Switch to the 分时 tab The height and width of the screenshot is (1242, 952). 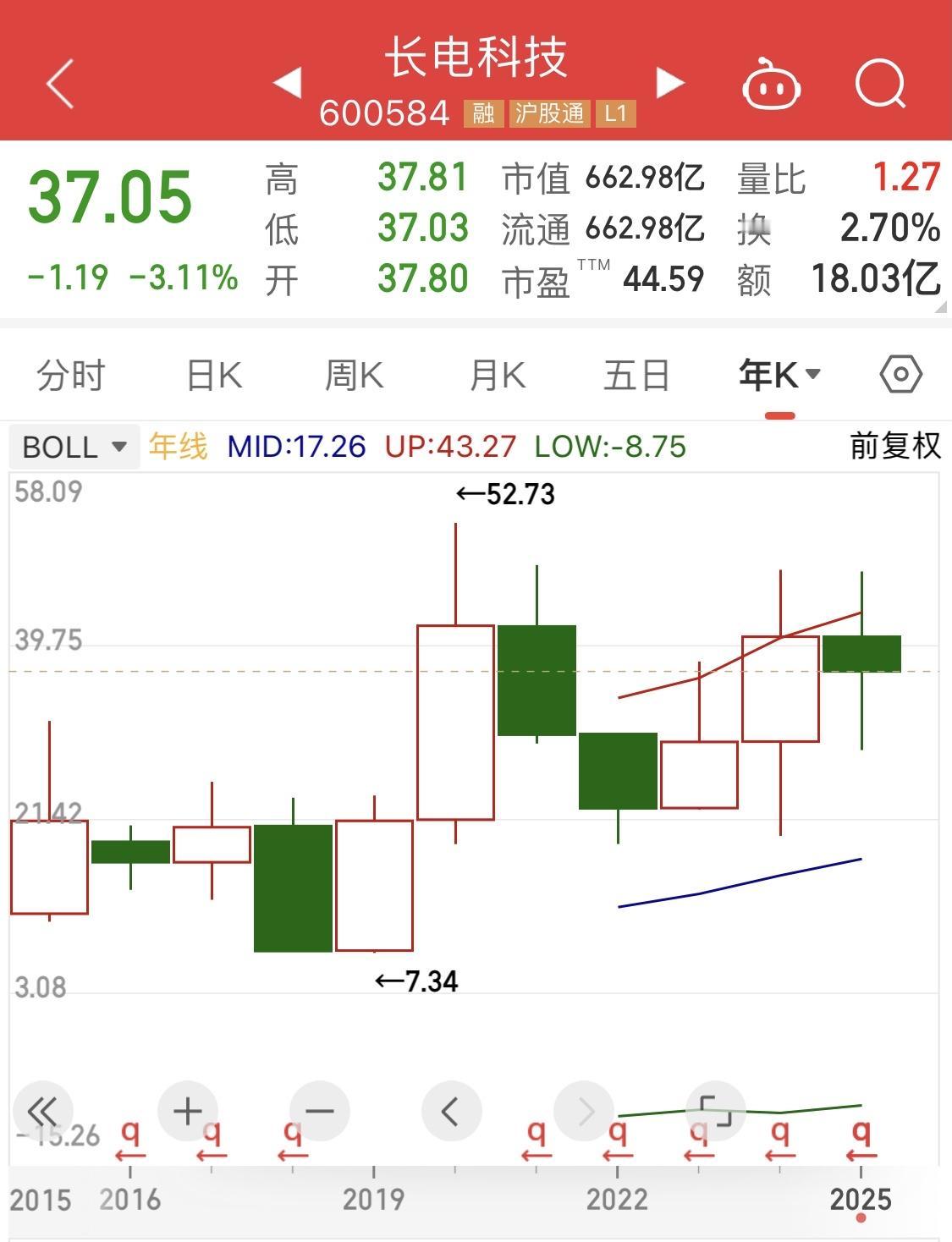(x=69, y=373)
